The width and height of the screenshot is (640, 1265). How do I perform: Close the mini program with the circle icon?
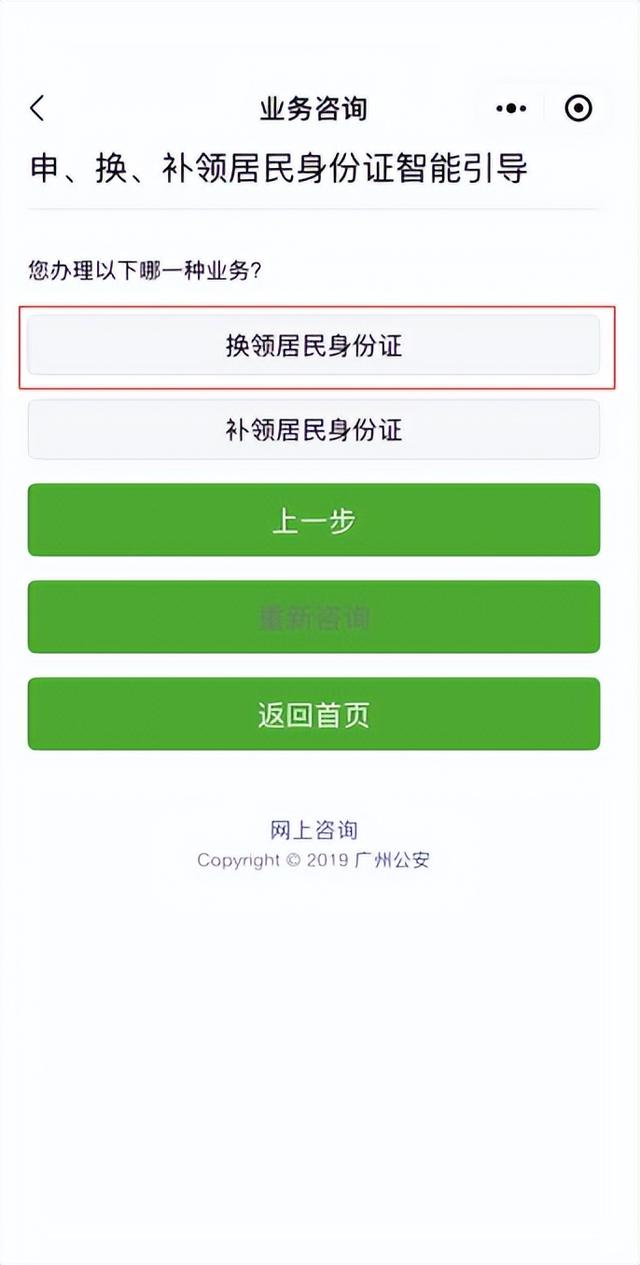pos(578,108)
